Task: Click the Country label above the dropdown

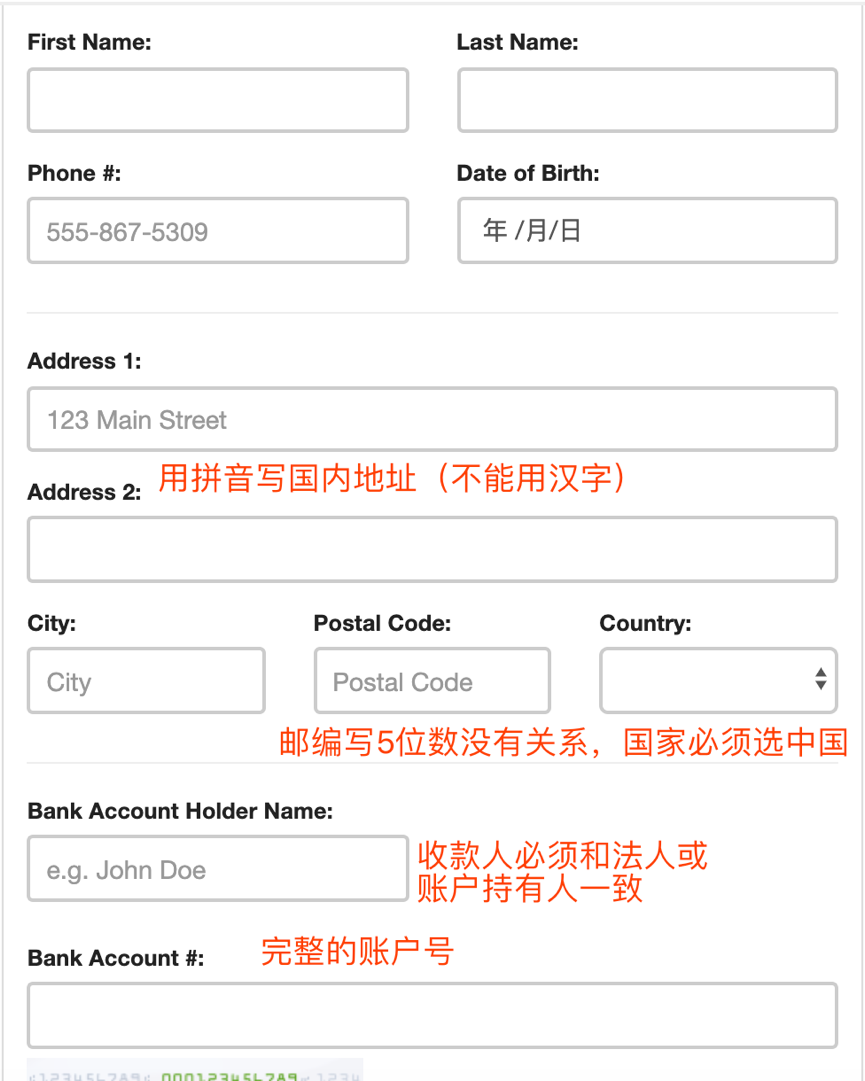Action: pos(645,623)
